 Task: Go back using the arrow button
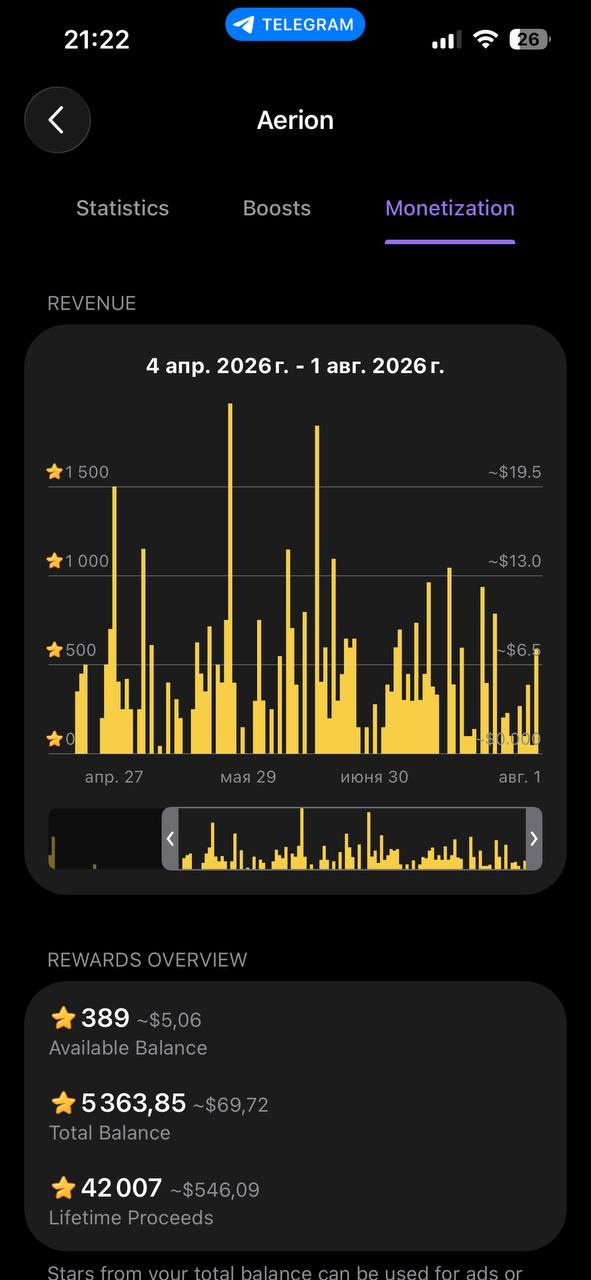click(x=57, y=120)
